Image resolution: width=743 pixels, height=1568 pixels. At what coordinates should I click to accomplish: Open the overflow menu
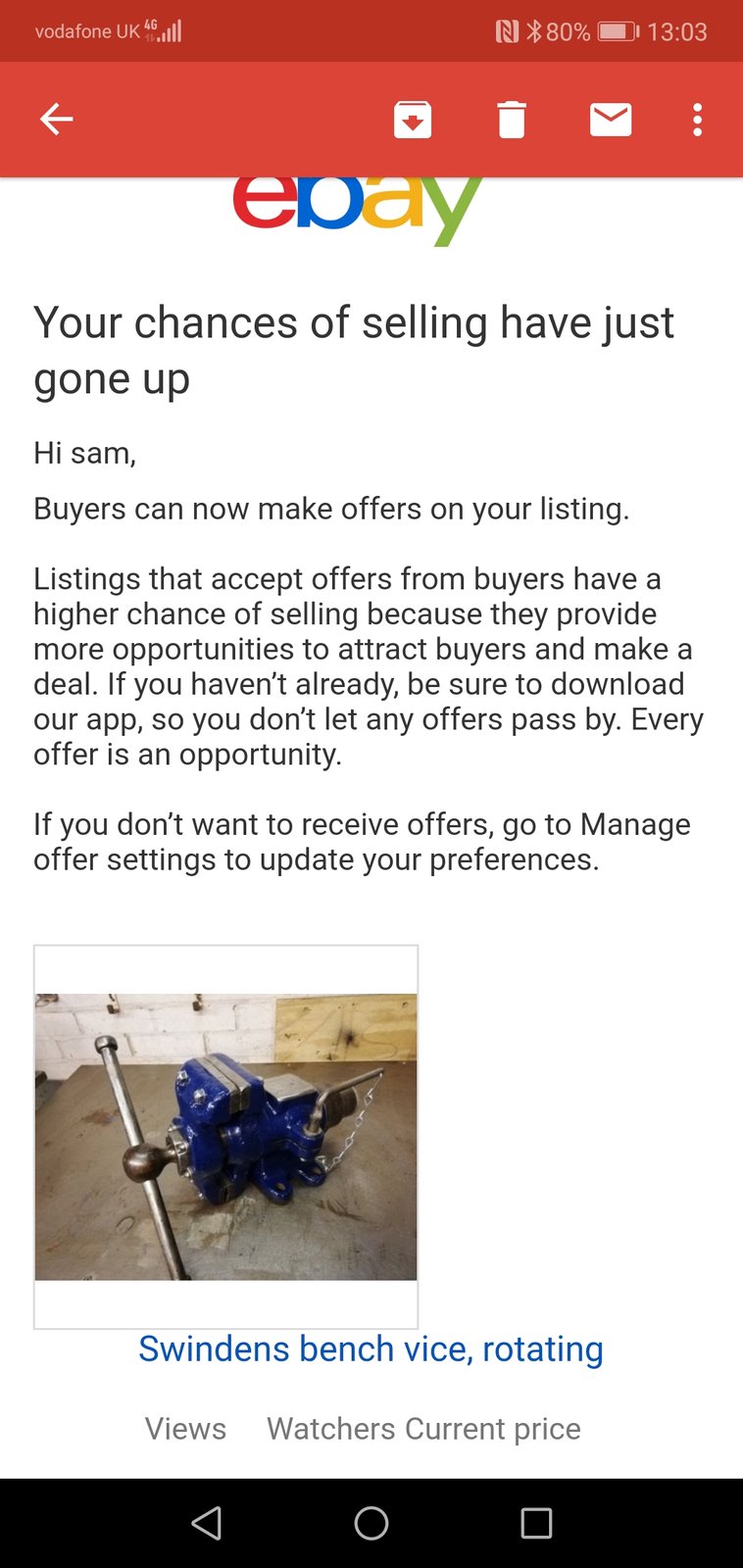pyautogui.click(x=697, y=120)
